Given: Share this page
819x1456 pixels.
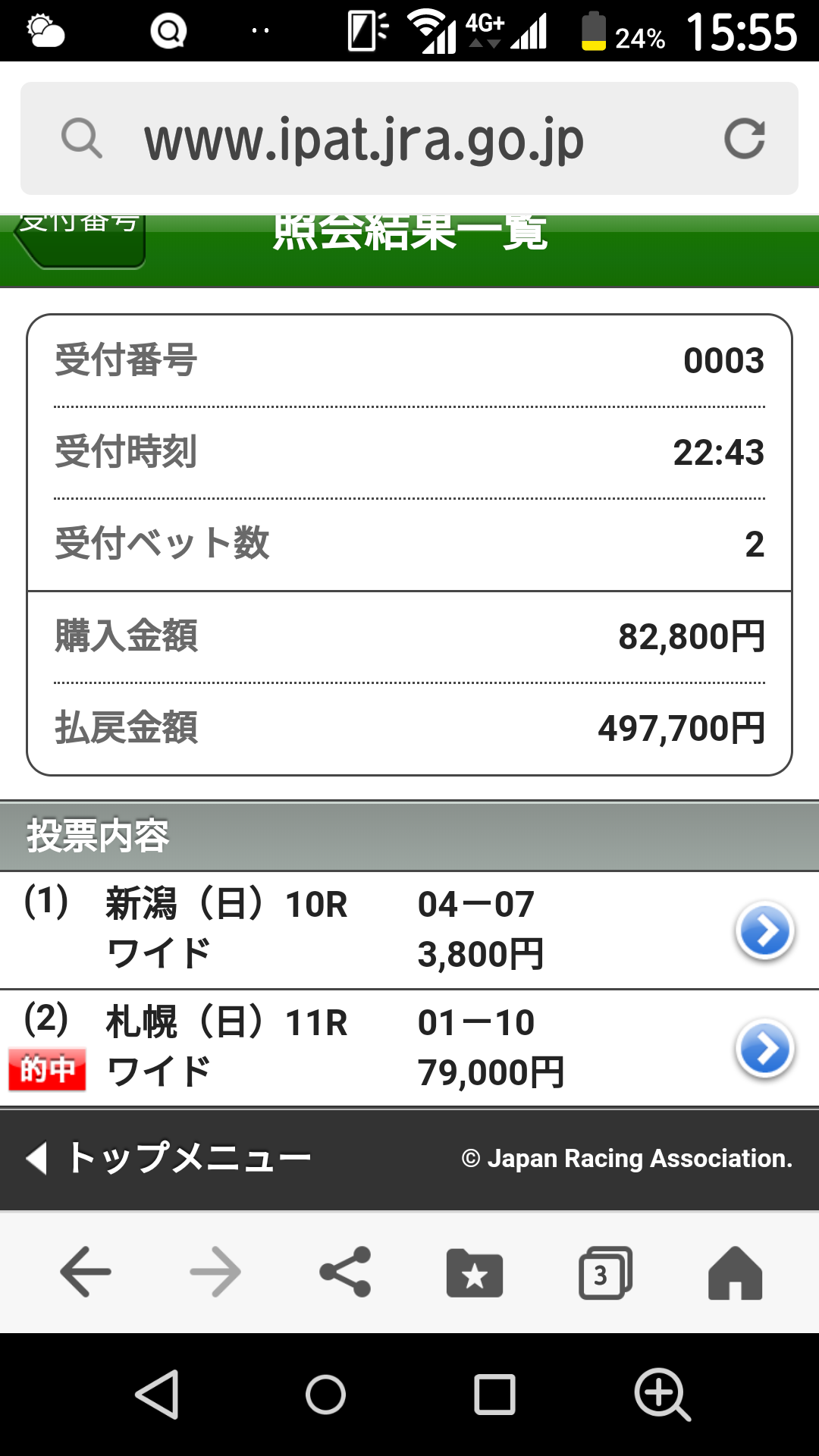Looking at the screenshot, I should (x=345, y=1272).
